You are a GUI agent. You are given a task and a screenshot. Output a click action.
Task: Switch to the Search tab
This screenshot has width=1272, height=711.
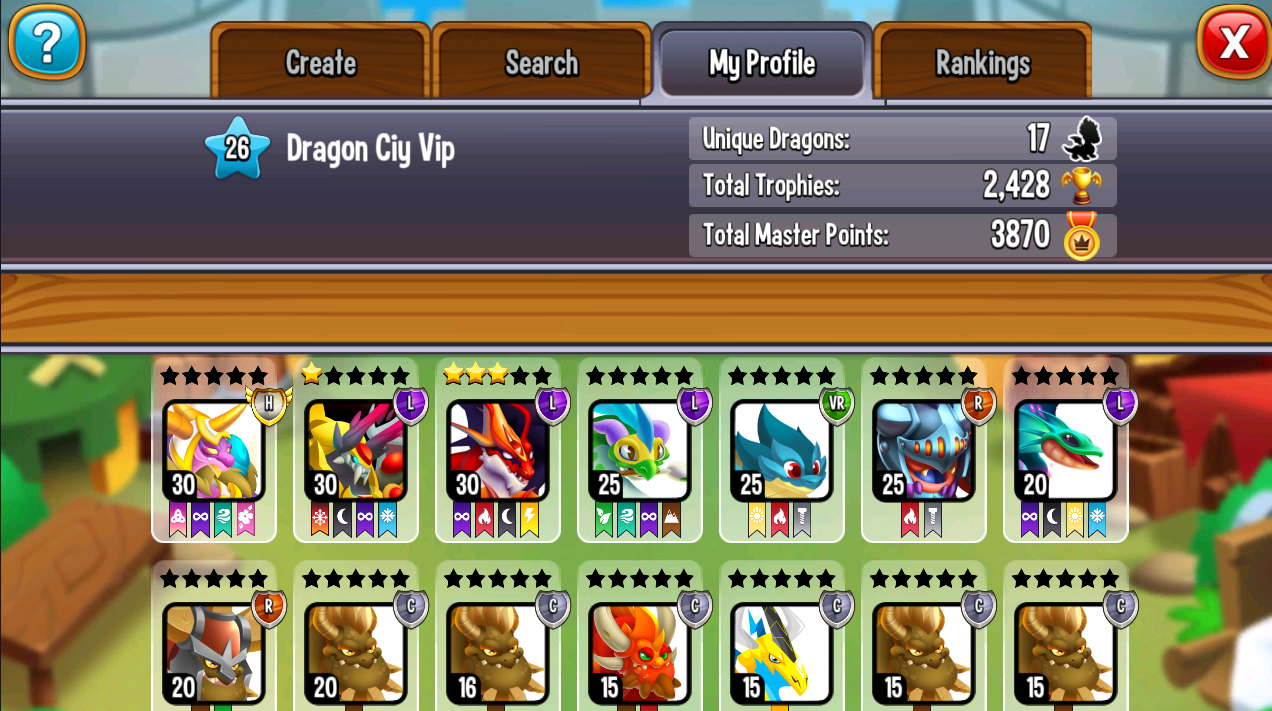click(541, 62)
